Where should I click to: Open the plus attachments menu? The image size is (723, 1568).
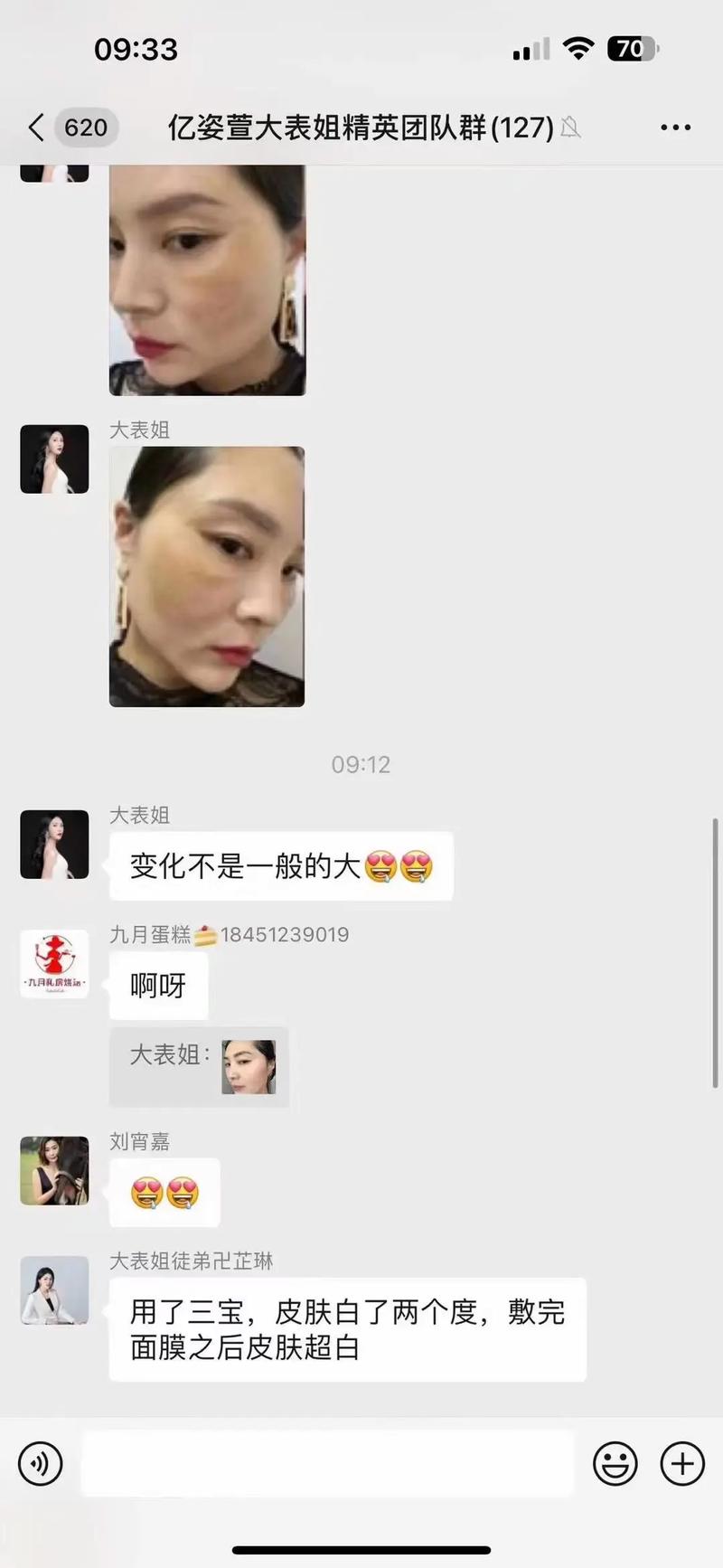click(x=682, y=1463)
